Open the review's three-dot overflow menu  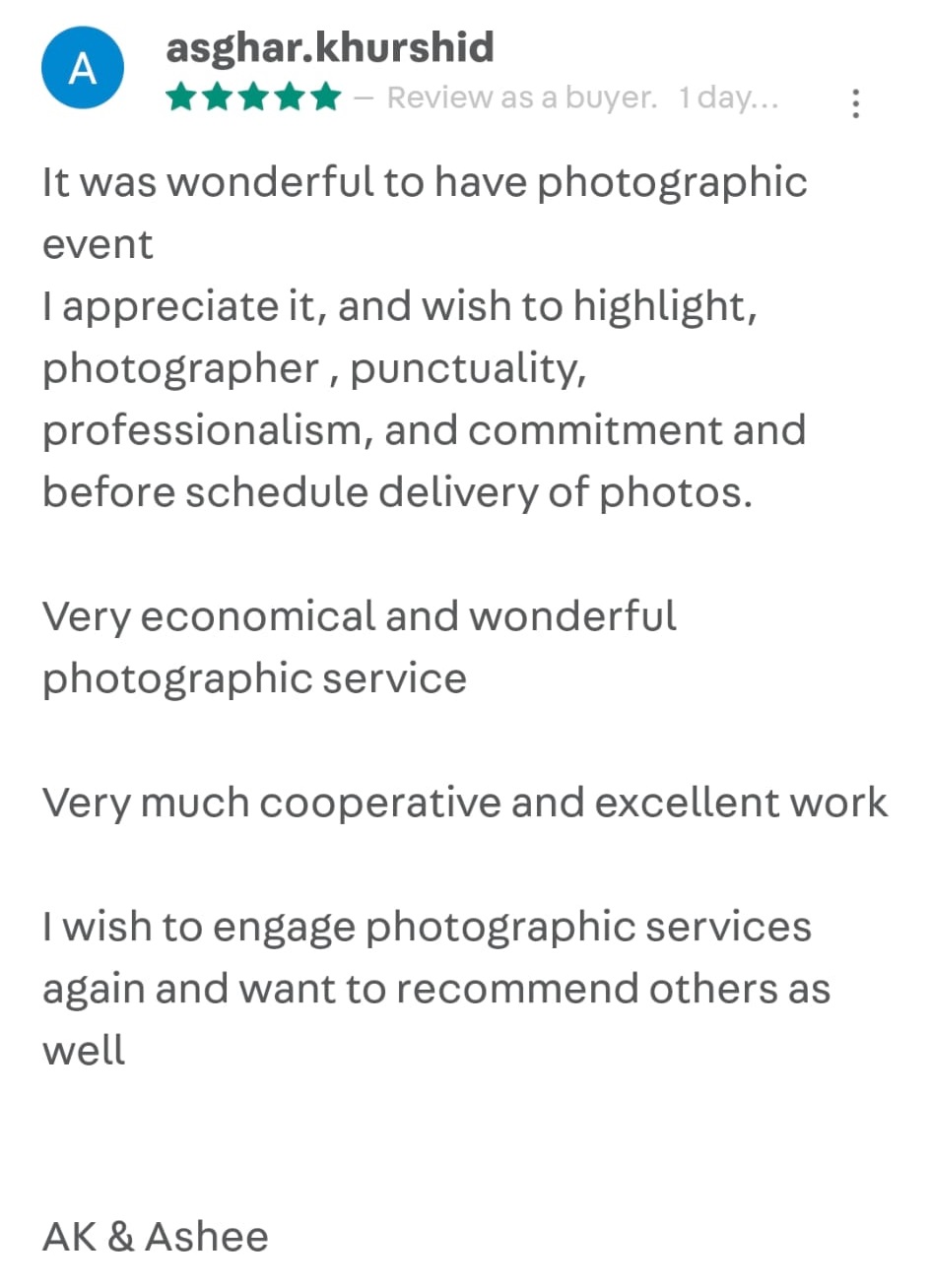(855, 103)
